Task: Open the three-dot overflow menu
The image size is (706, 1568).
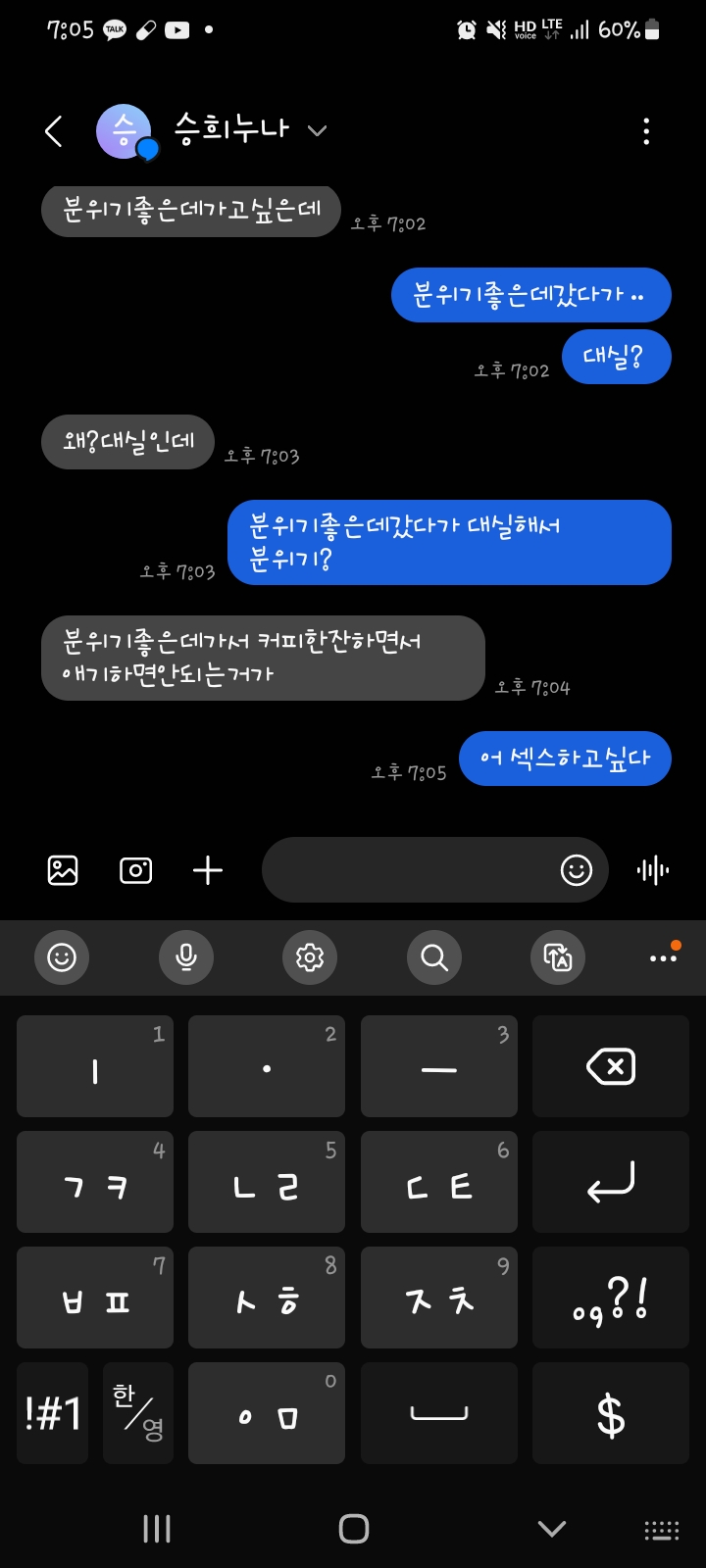Action: pos(646,131)
